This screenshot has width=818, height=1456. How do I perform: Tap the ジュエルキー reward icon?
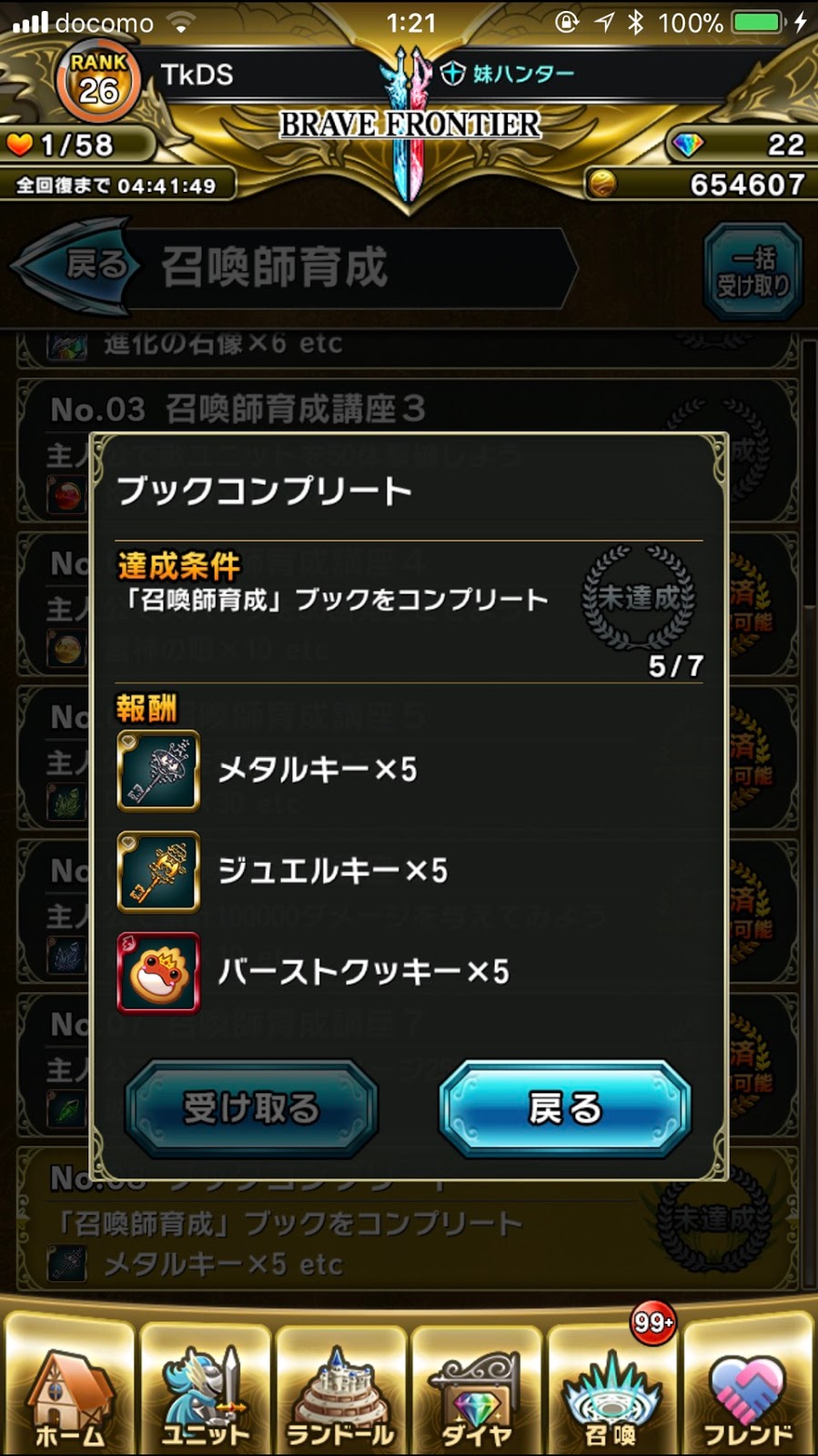coord(158,871)
